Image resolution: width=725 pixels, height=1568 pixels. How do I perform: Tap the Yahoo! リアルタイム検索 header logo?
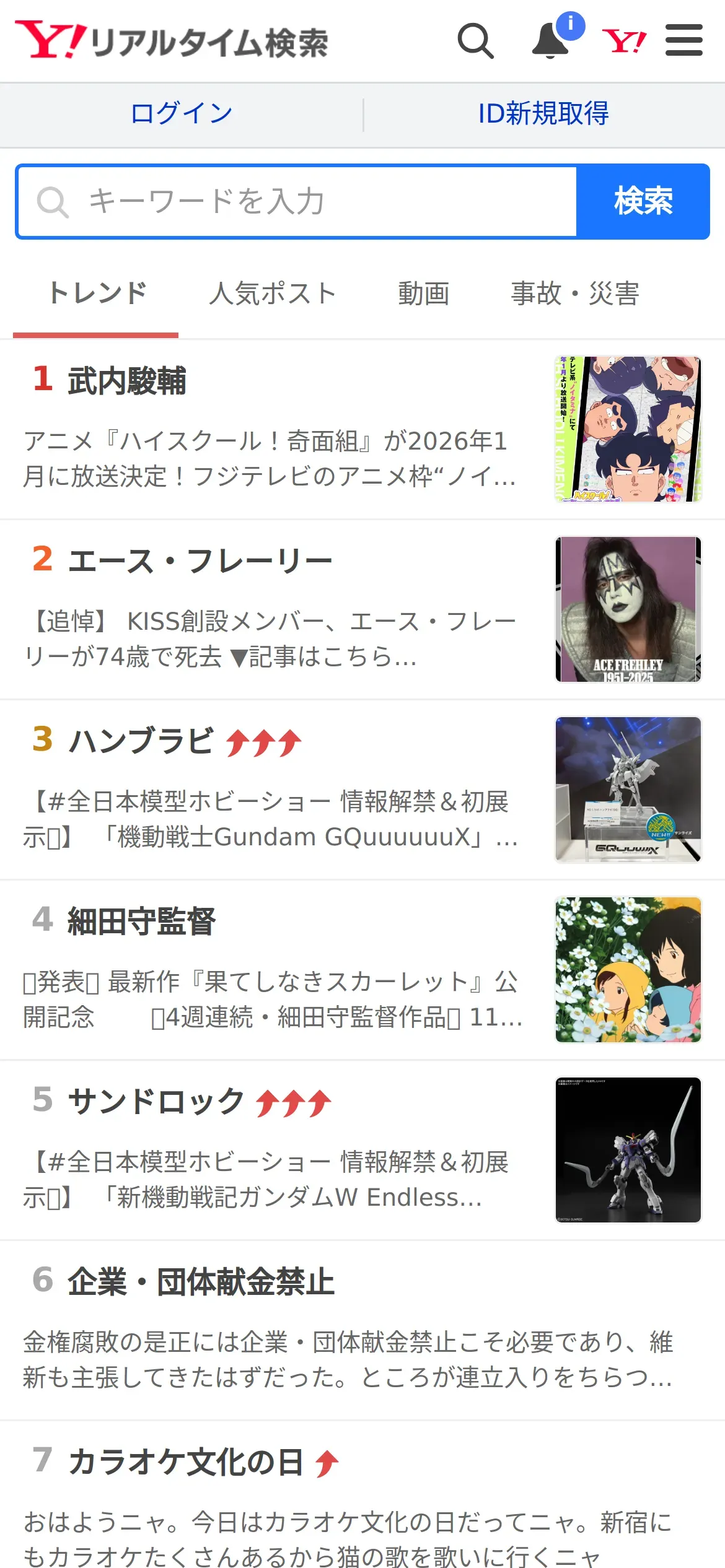point(172,41)
